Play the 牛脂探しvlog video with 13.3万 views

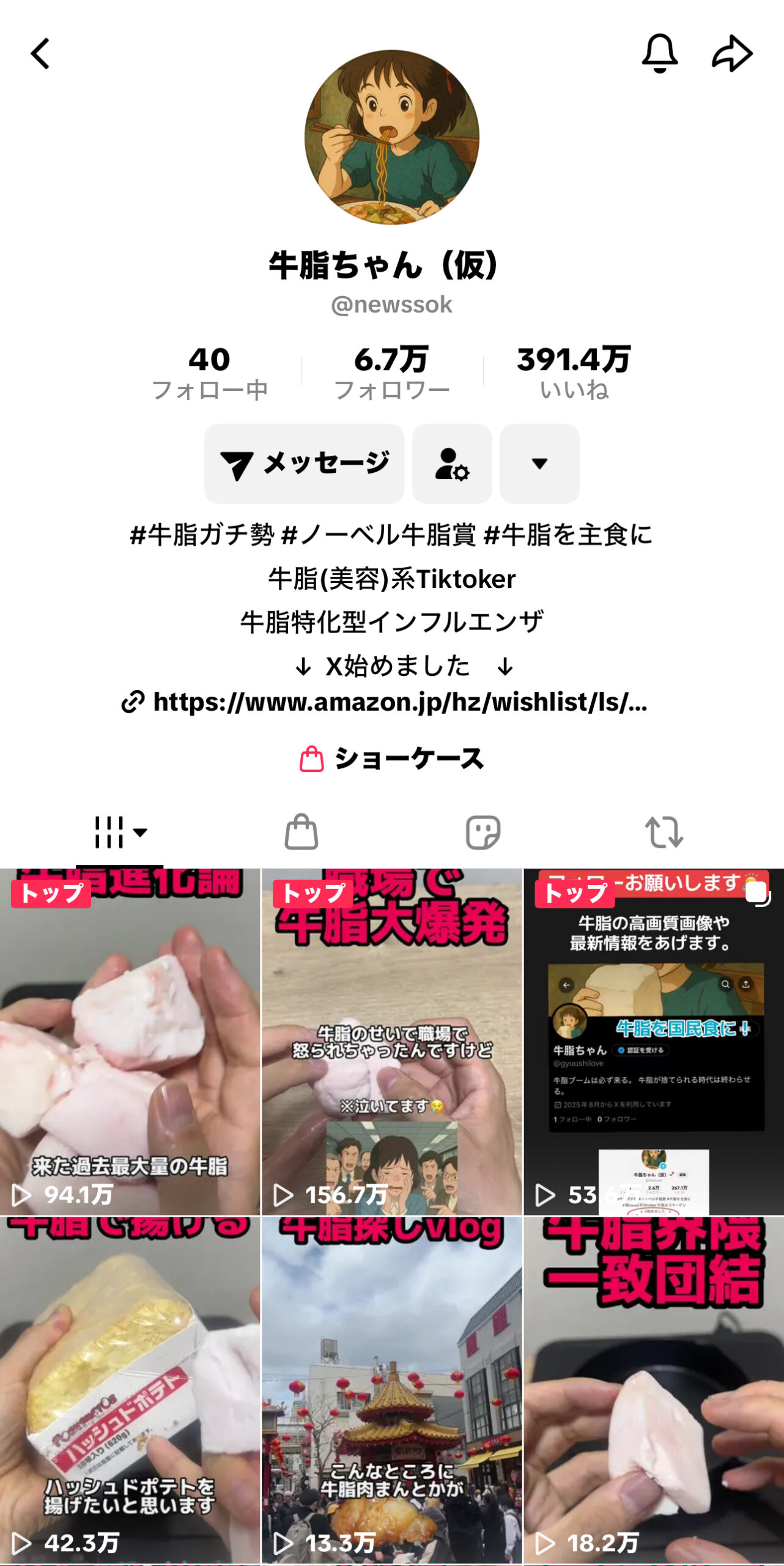[391, 1389]
